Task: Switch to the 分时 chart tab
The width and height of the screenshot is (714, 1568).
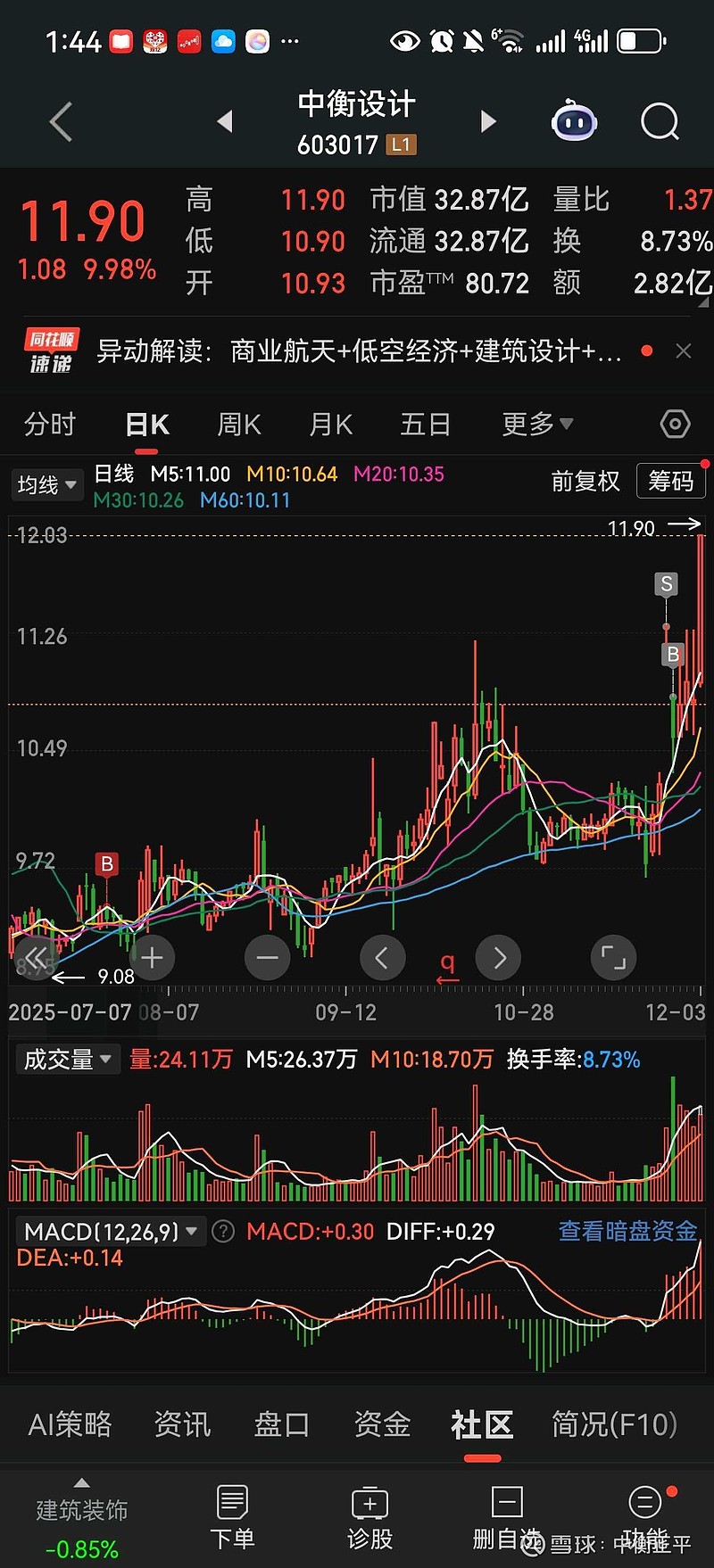Action: click(50, 425)
